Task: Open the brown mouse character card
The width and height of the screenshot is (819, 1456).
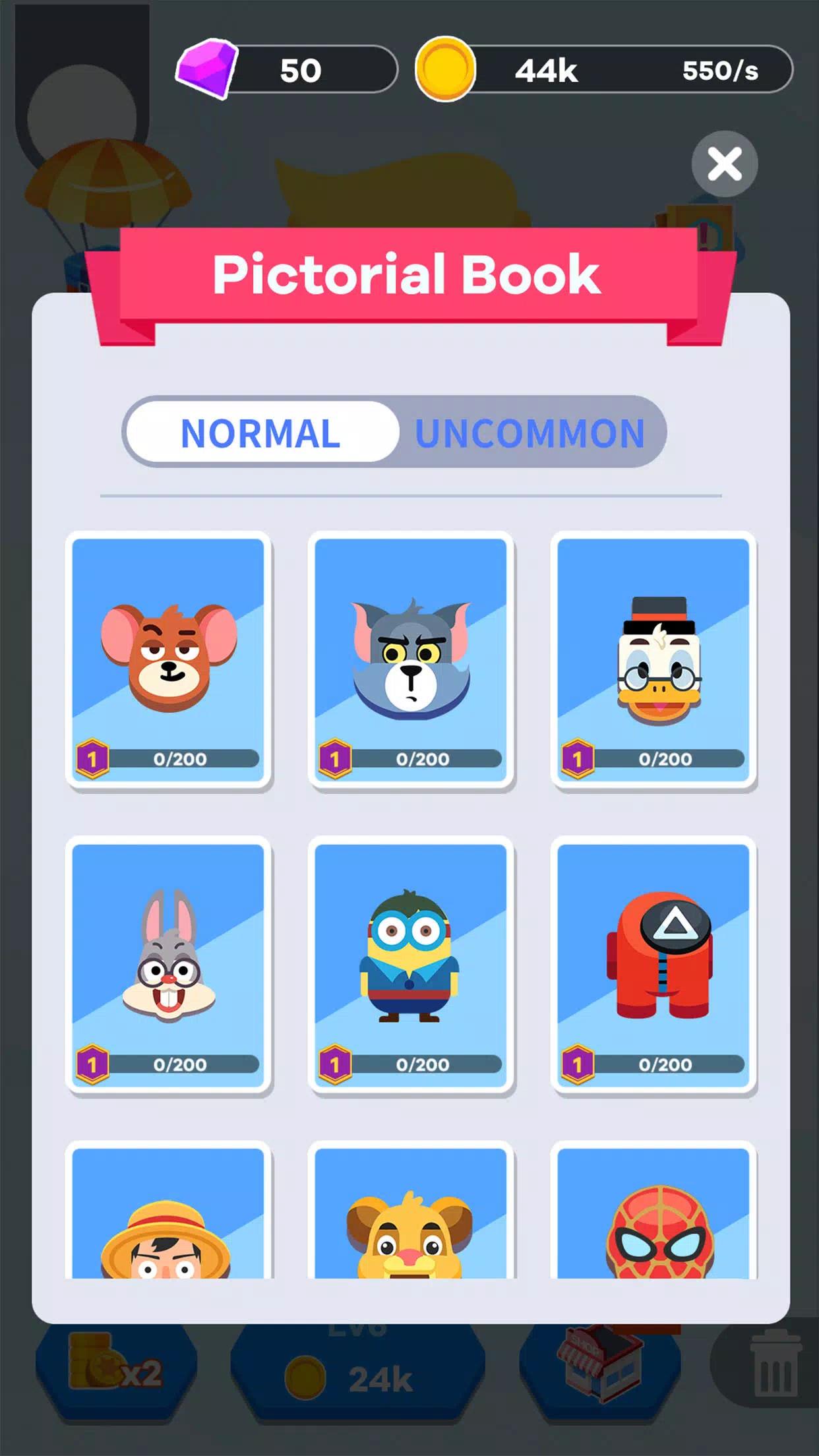Action: point(168,659)
